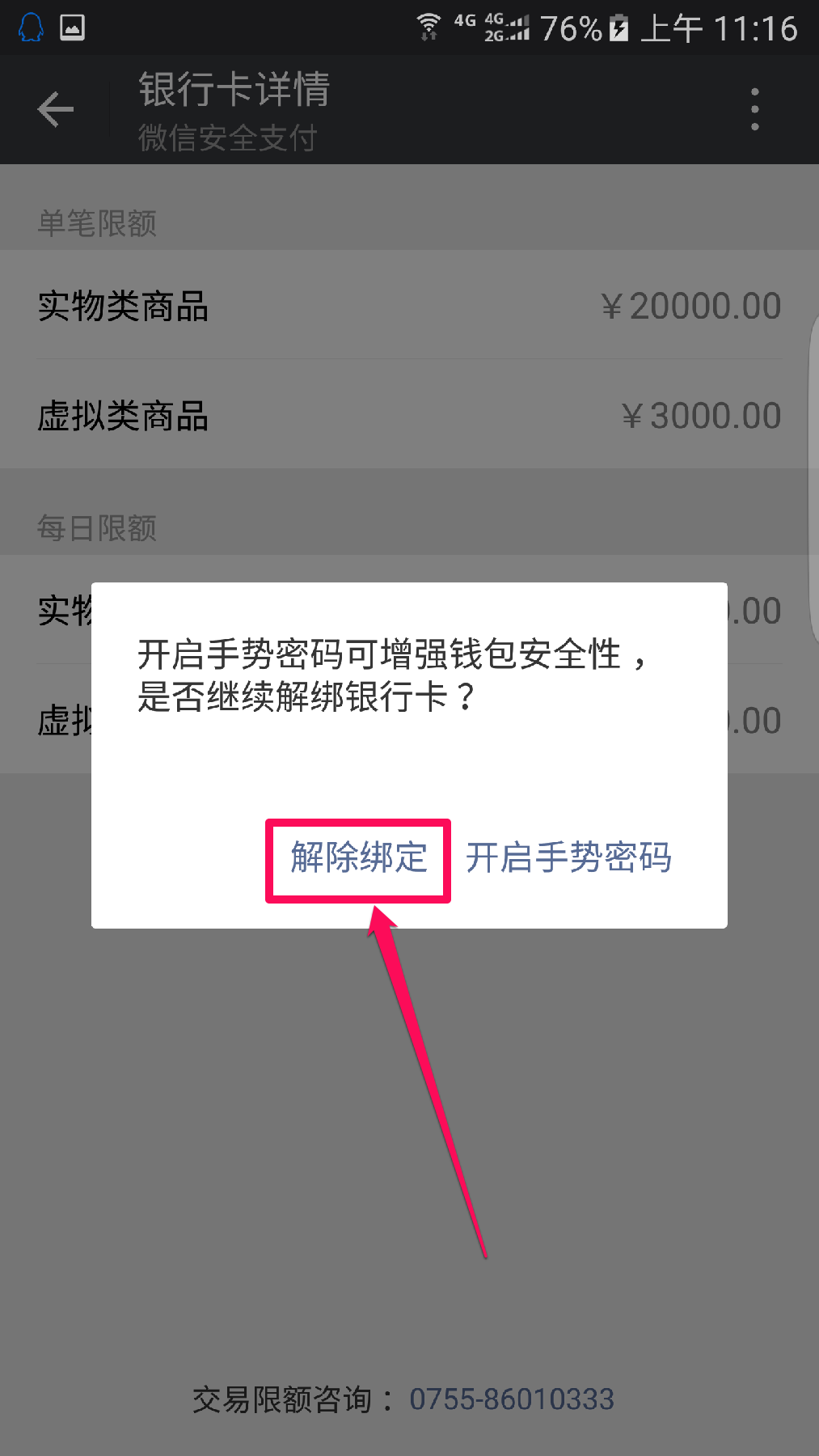Tap 解除绑定 to unbind the card
The height and width of the screenshot is (1456, 819).
(x=358, y=858)
